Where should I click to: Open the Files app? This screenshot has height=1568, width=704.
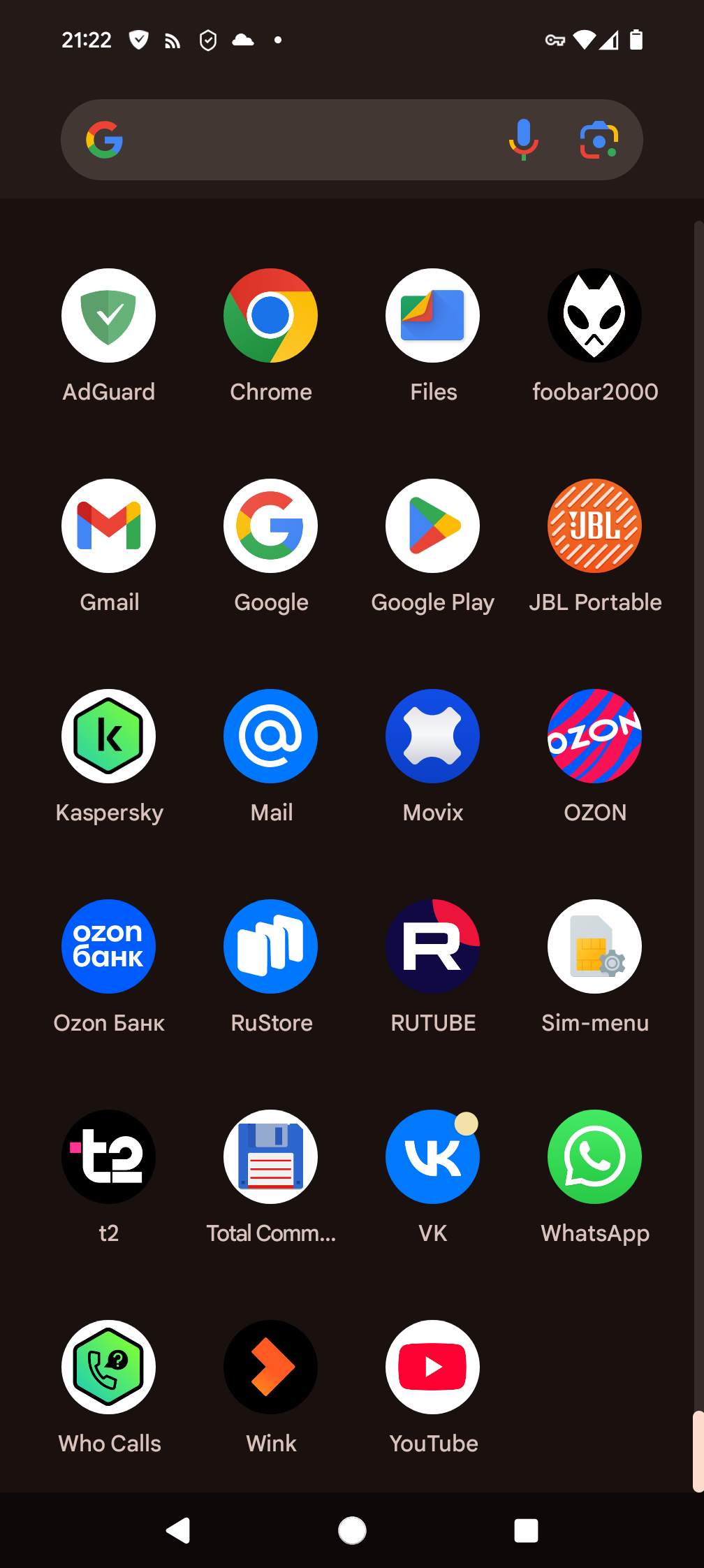pos(433,316)
